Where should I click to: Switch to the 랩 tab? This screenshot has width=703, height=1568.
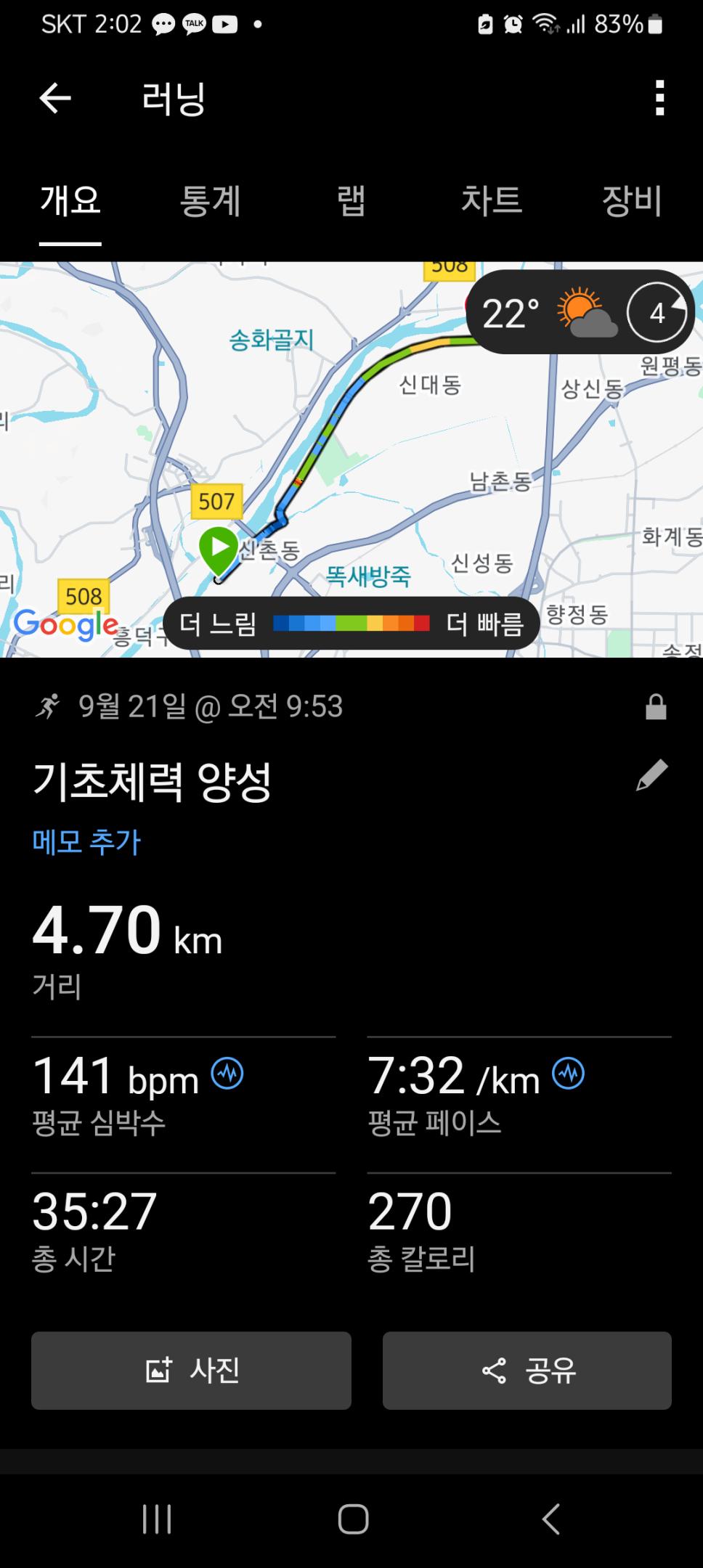[351, 201]
